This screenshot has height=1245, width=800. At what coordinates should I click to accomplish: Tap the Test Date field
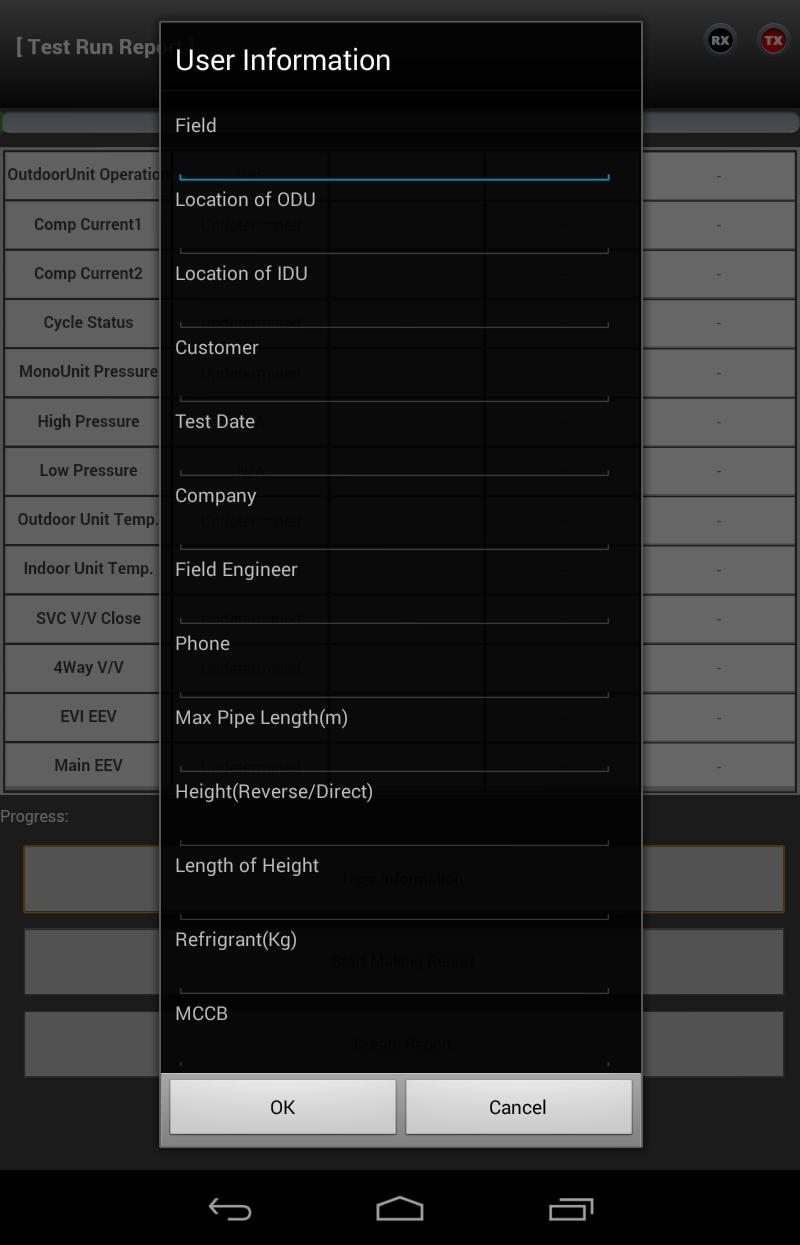click(394, 458)
